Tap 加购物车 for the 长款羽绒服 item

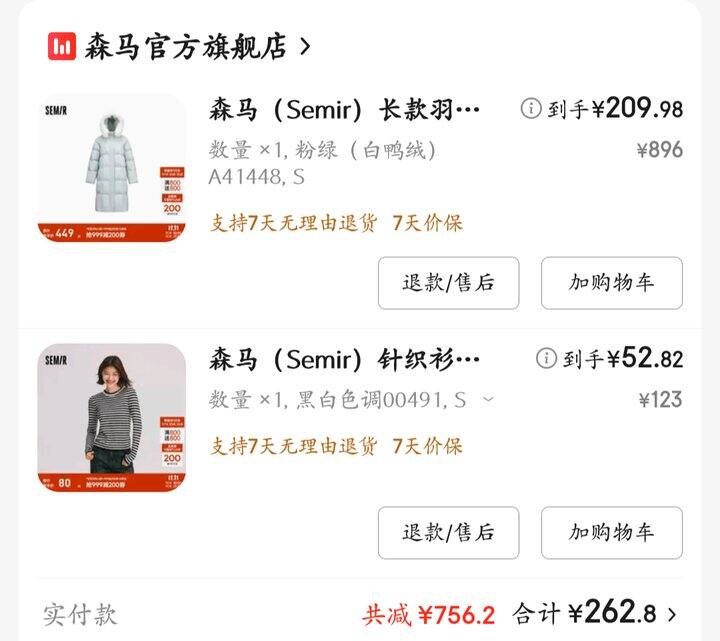click(611, 283)
